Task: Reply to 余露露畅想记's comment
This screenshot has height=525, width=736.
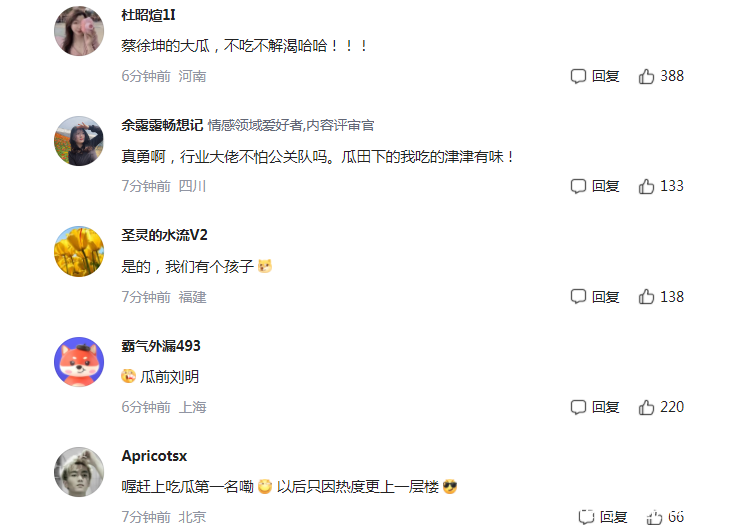Action: pos(595,186)
